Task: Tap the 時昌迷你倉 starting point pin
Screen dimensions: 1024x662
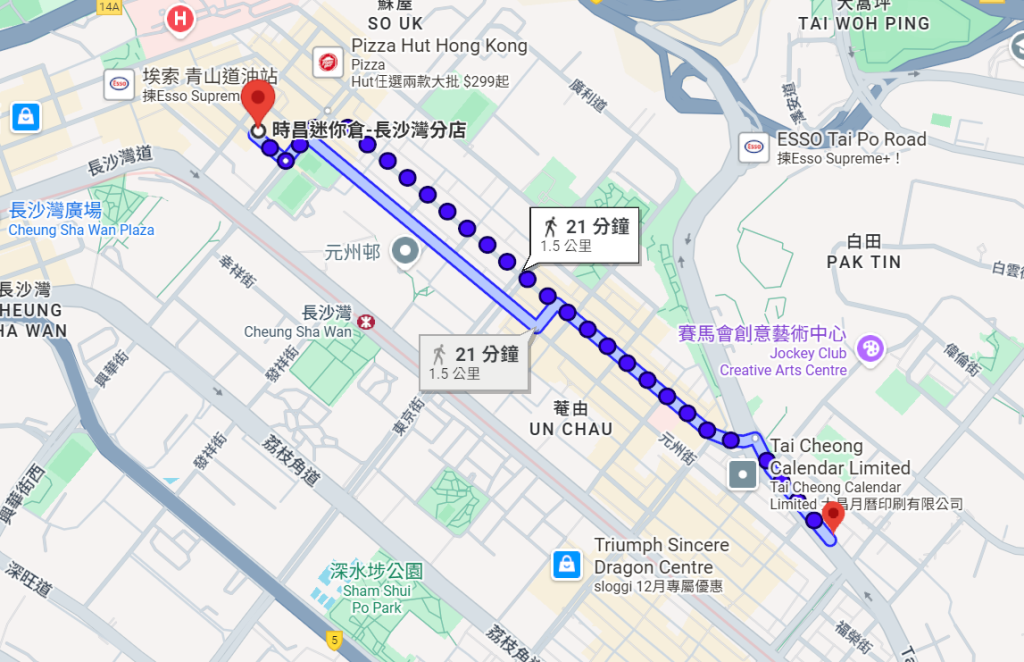Action: pos(259,103)
